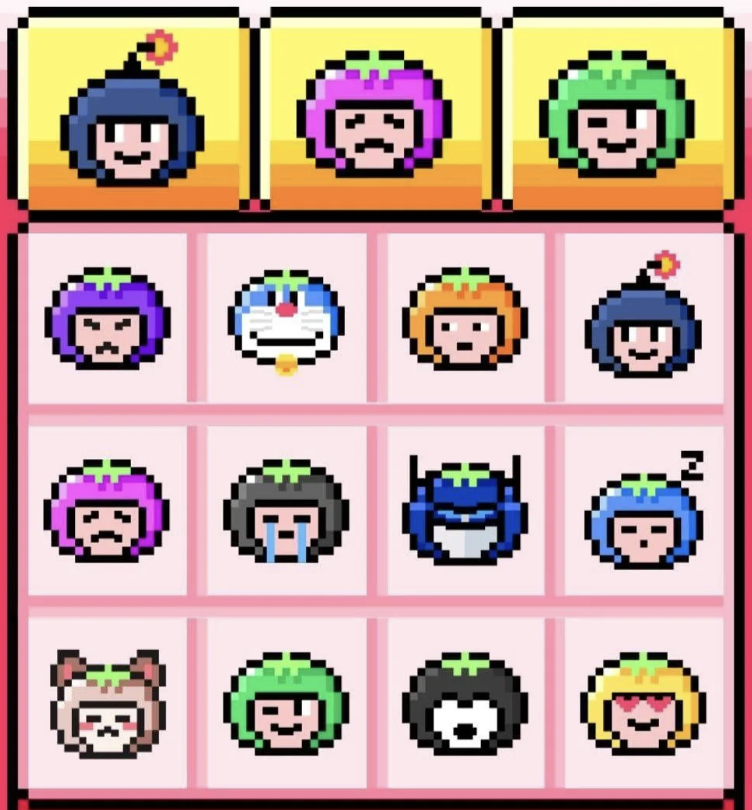Tap the gray-helmet crying face tile
The width and height of the screenshot is (752, 810).
286,512
